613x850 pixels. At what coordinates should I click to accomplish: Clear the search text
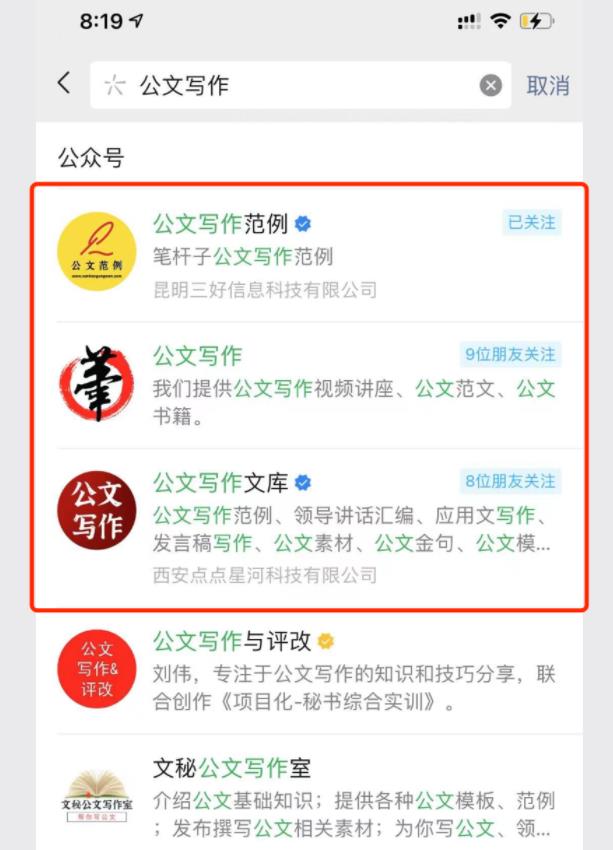point(490,86)
